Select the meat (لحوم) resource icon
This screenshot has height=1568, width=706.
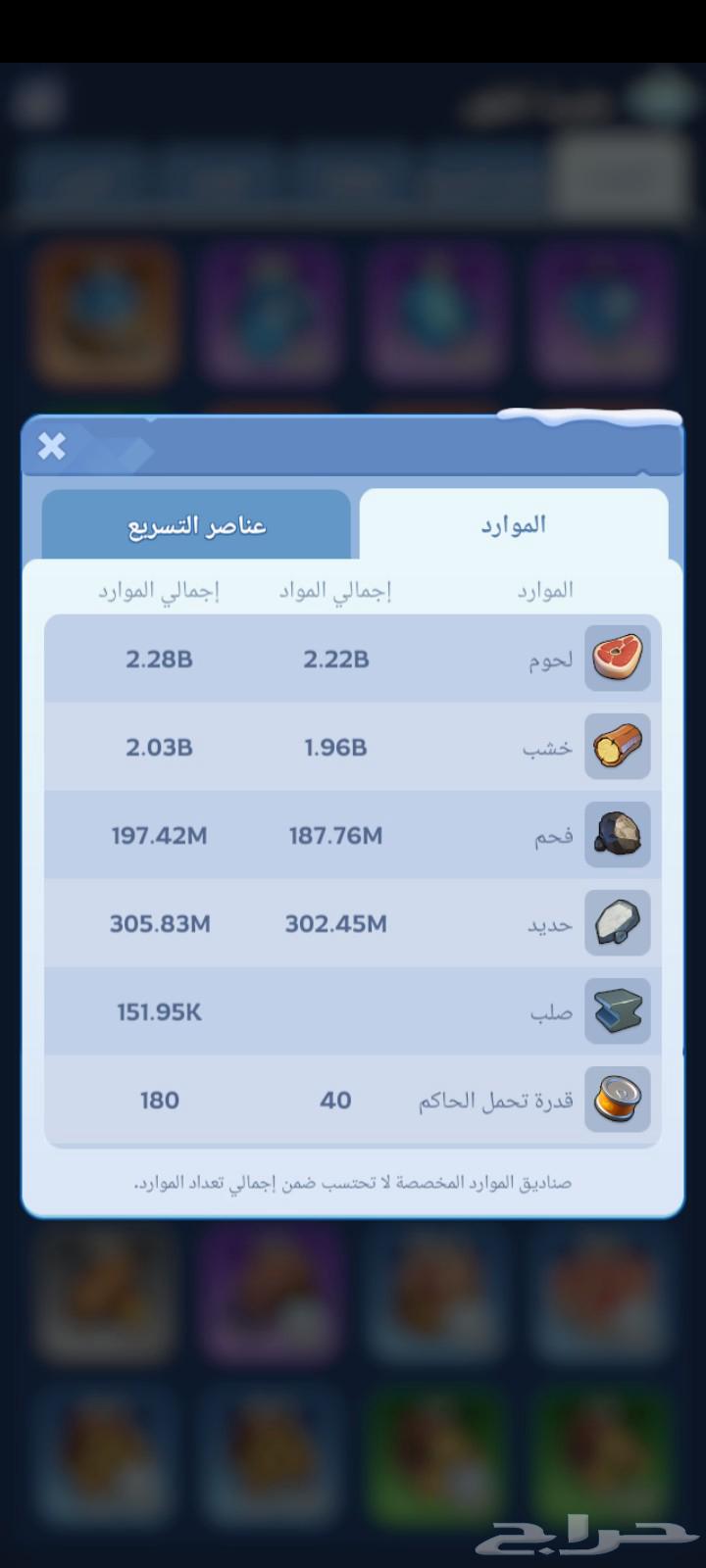[618, 659]
